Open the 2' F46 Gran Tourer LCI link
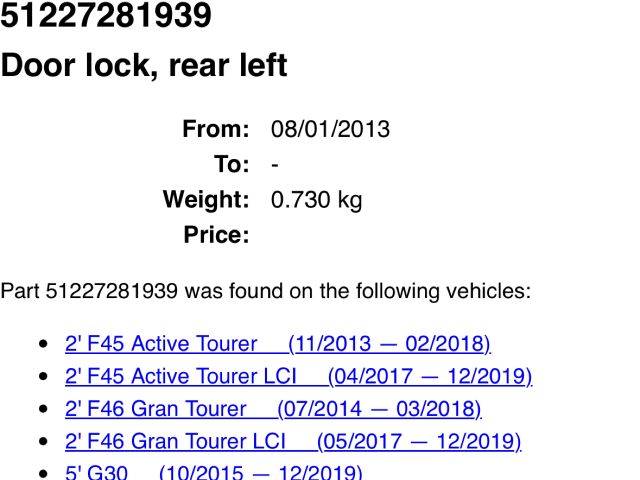Screen dimensions: 640x480 [x=293, y=441]
